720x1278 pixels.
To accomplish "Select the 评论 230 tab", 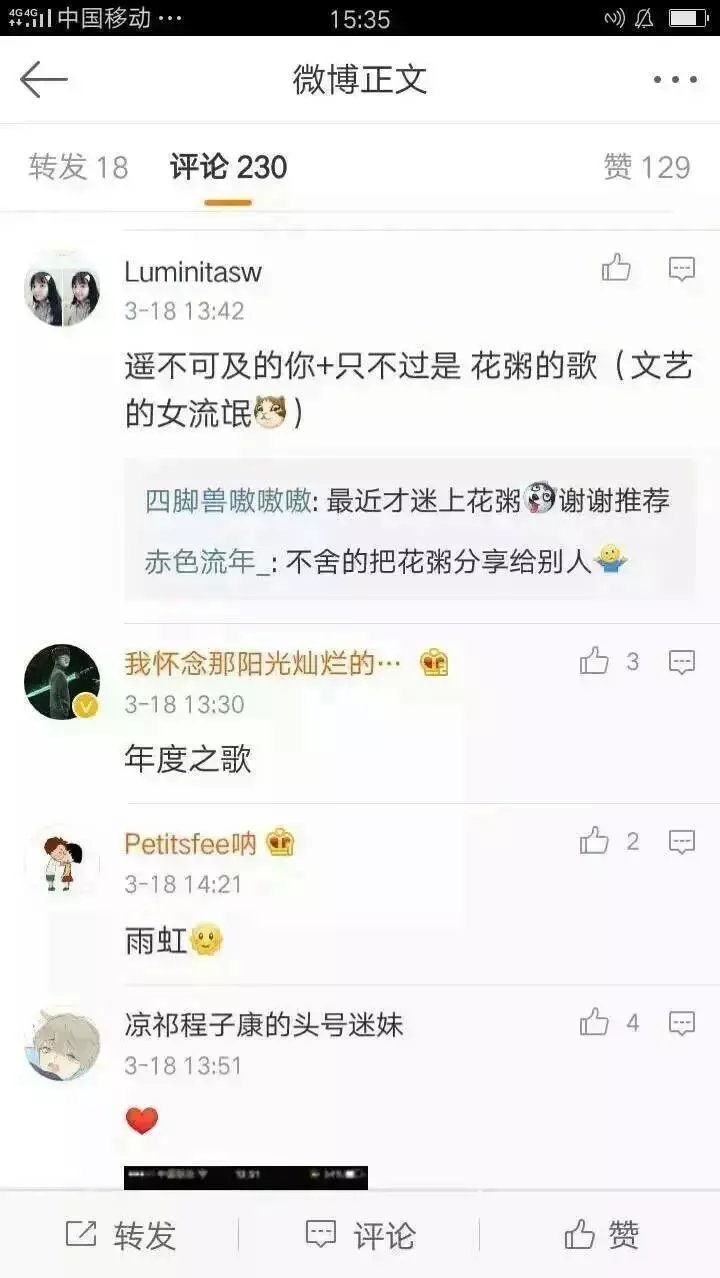I will pyautogui.click(x=228, y=167).
